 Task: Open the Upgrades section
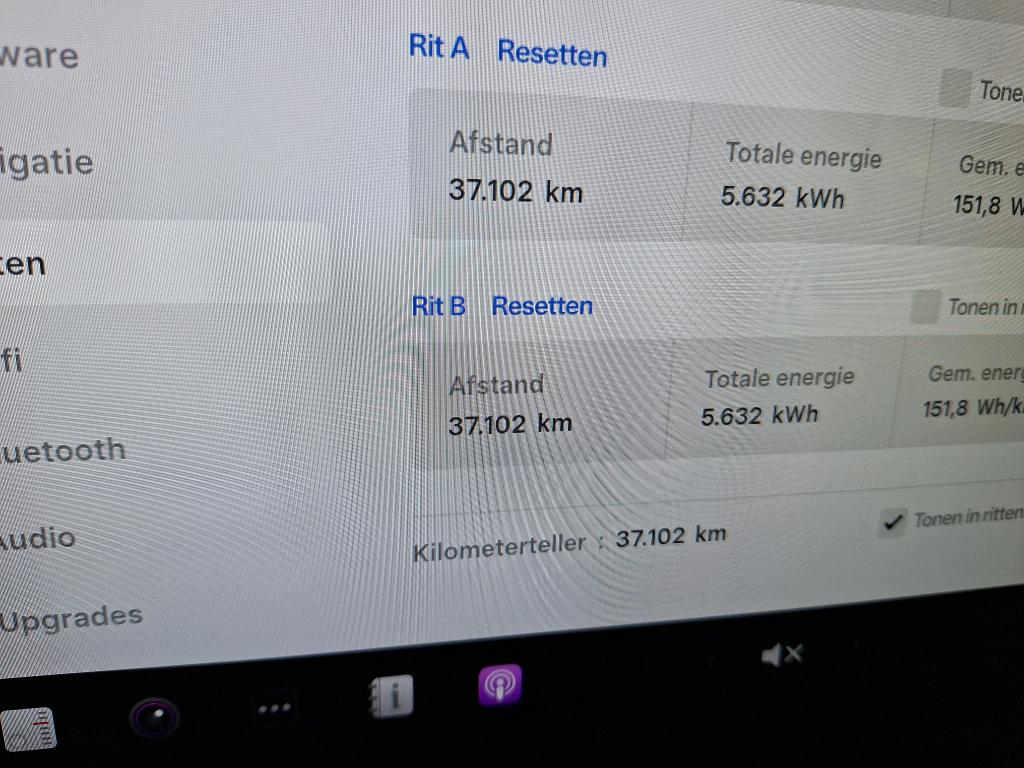(x=70, y=620)
